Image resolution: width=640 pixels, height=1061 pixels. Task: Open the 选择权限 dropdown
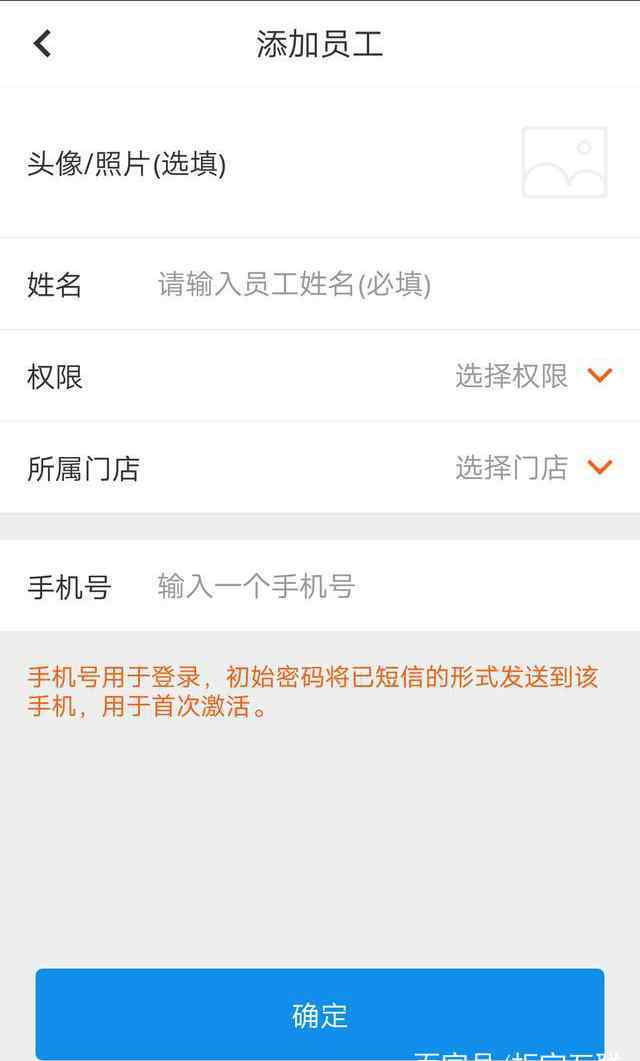click(533, 376)
